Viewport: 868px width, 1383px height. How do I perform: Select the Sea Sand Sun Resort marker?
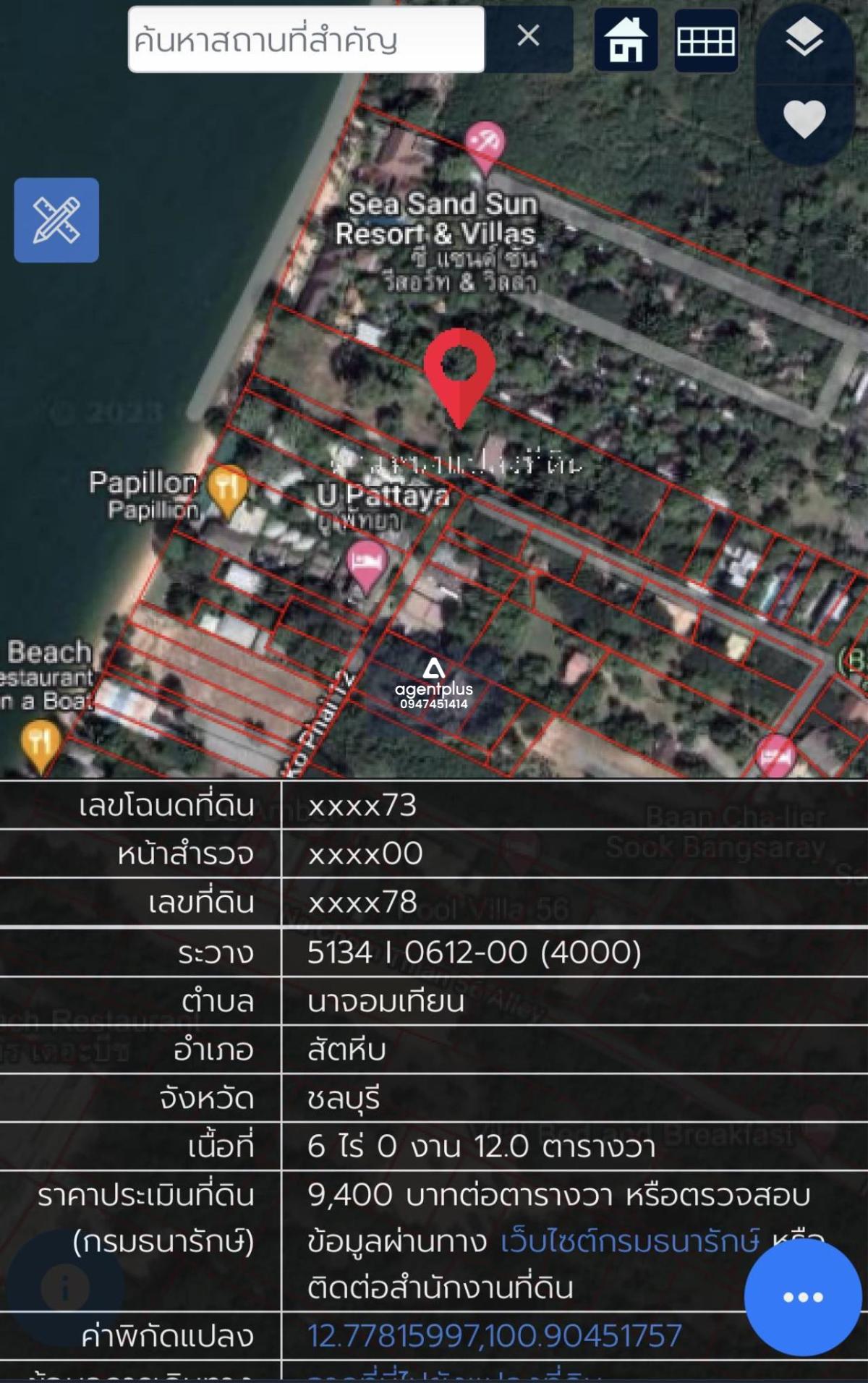[485, 143]
